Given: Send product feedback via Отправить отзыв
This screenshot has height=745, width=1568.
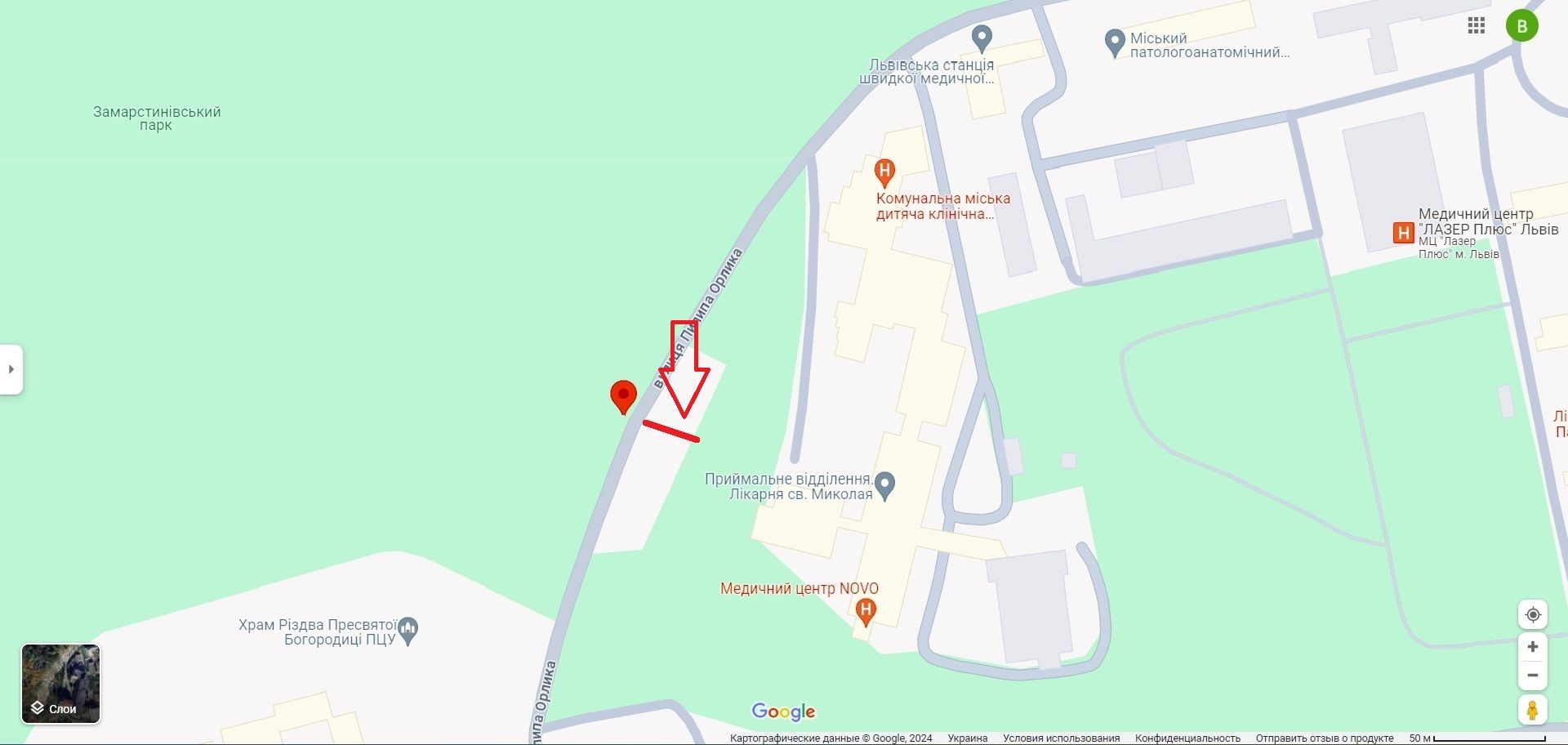Looking at the screenshot, I should pyautogui.click(x=1324, y=738).
